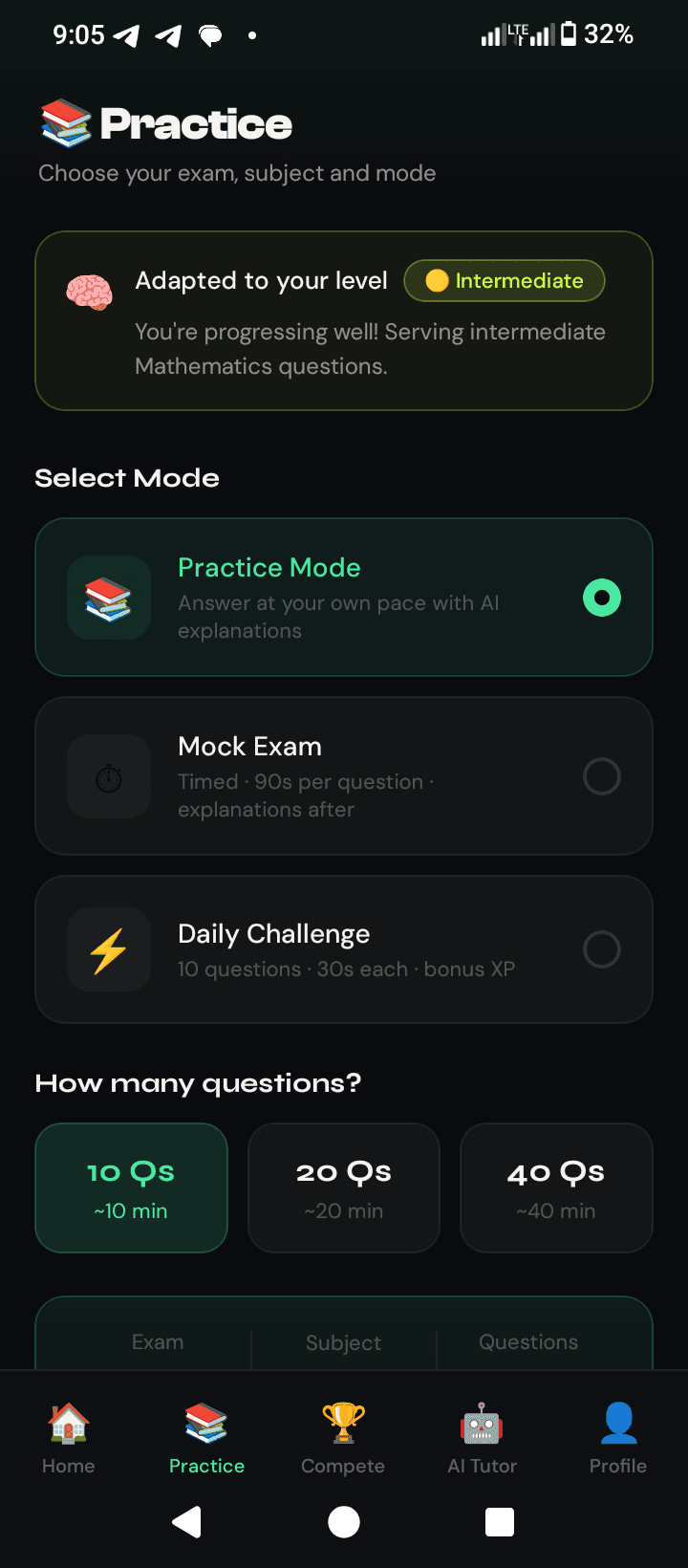The image size is (688, 1568).
Task: Tap the system home button
Action: 344,1521
